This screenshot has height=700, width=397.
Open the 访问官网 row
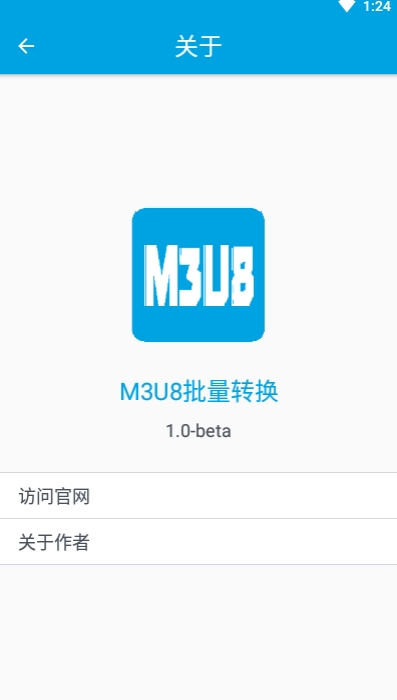(198, 496)
